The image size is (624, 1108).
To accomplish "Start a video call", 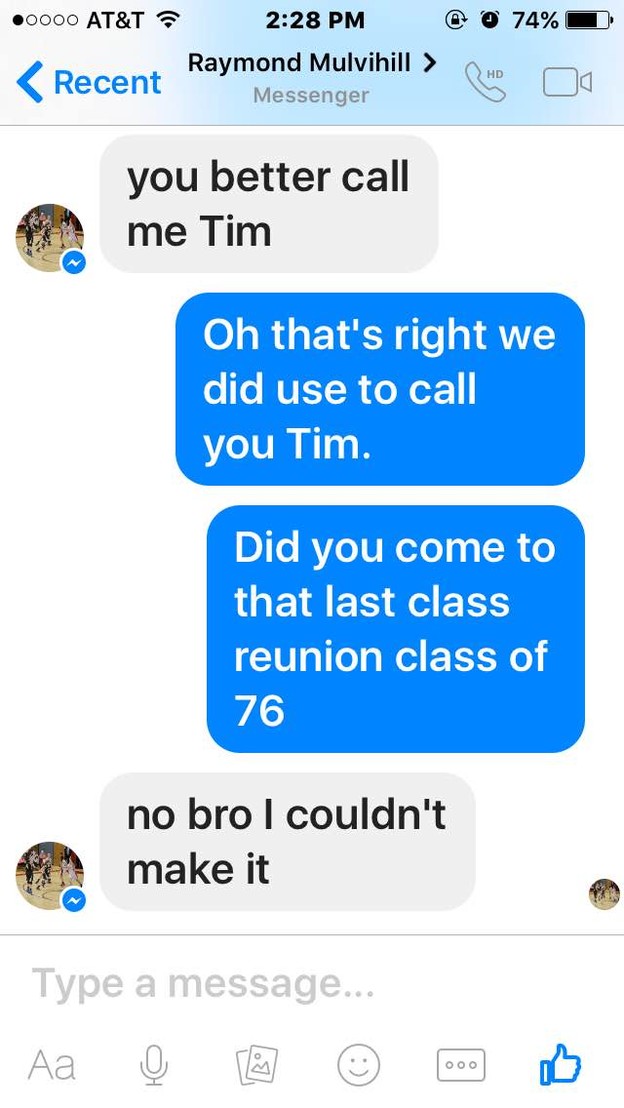I will 567,82.
